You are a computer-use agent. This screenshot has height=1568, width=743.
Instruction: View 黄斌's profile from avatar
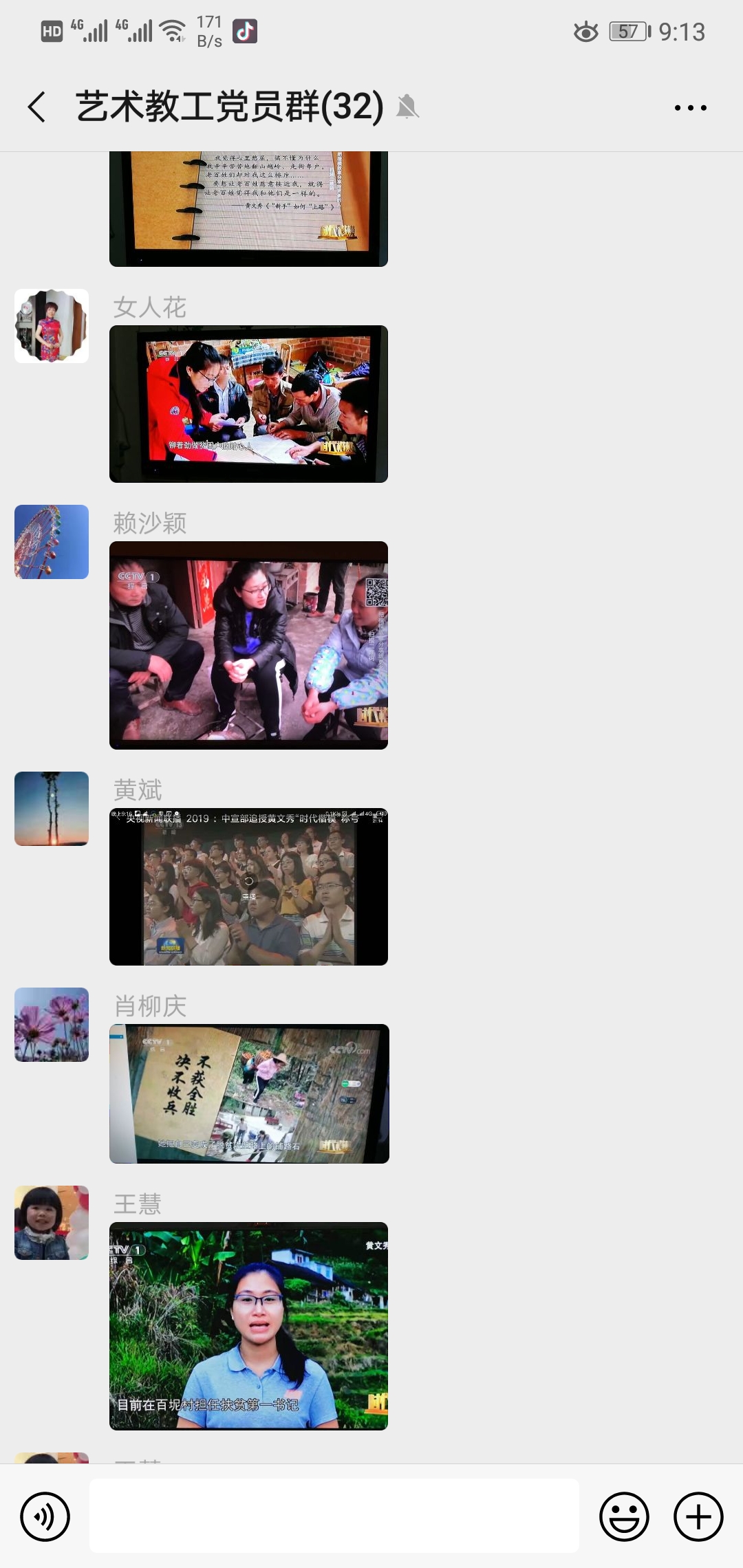pos(52,809)
